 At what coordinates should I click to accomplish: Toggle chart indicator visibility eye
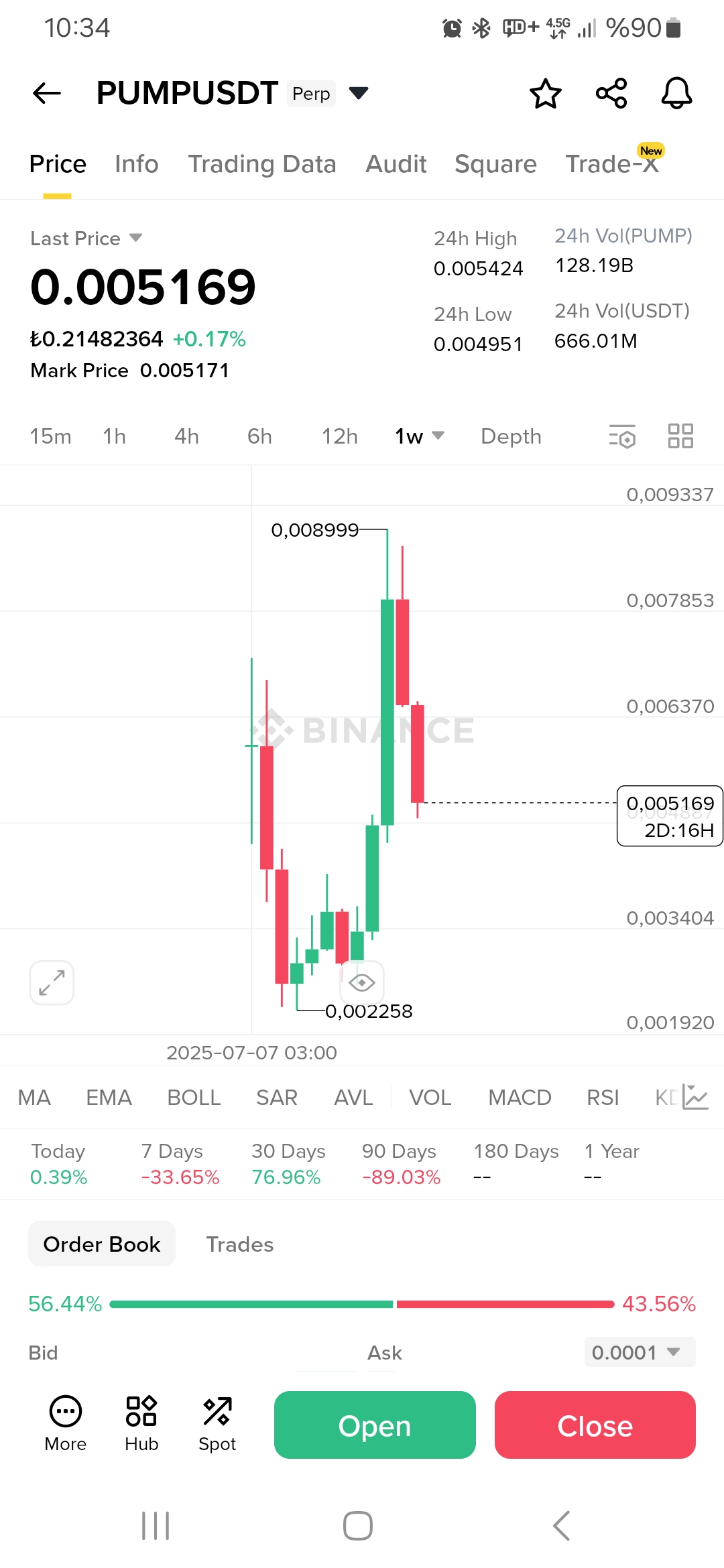point(362,983)
